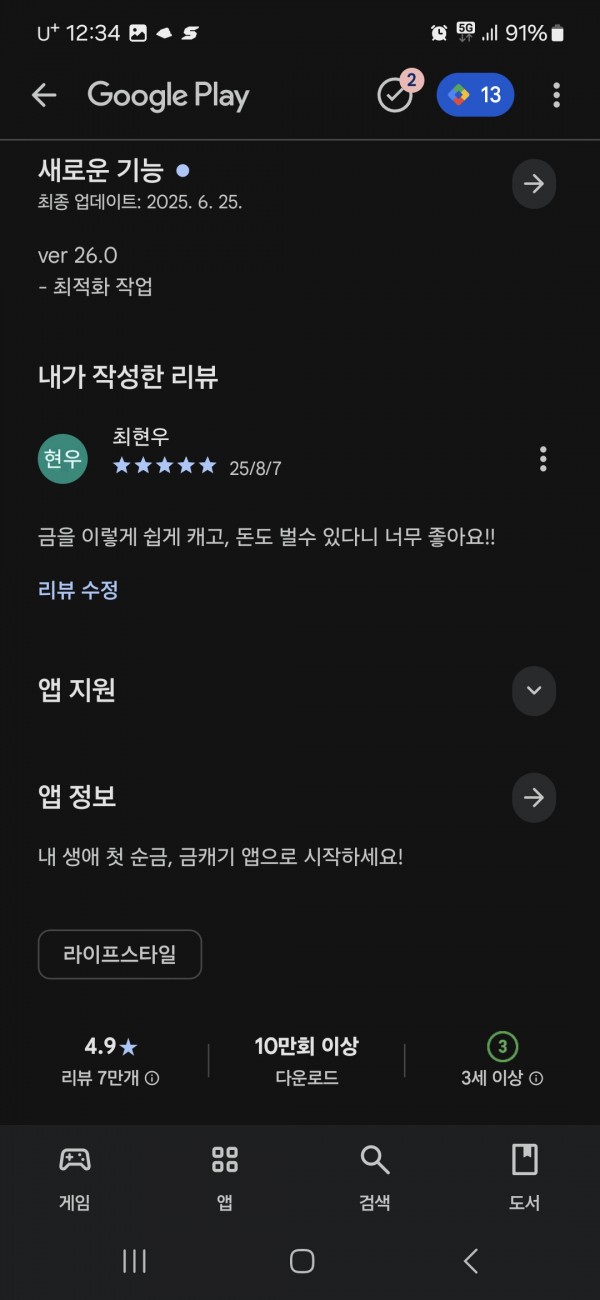Viewport: 600px width, 1300px height.
Task: Open the Play Points badge showing 13
Action: click(x=475, y=96)
